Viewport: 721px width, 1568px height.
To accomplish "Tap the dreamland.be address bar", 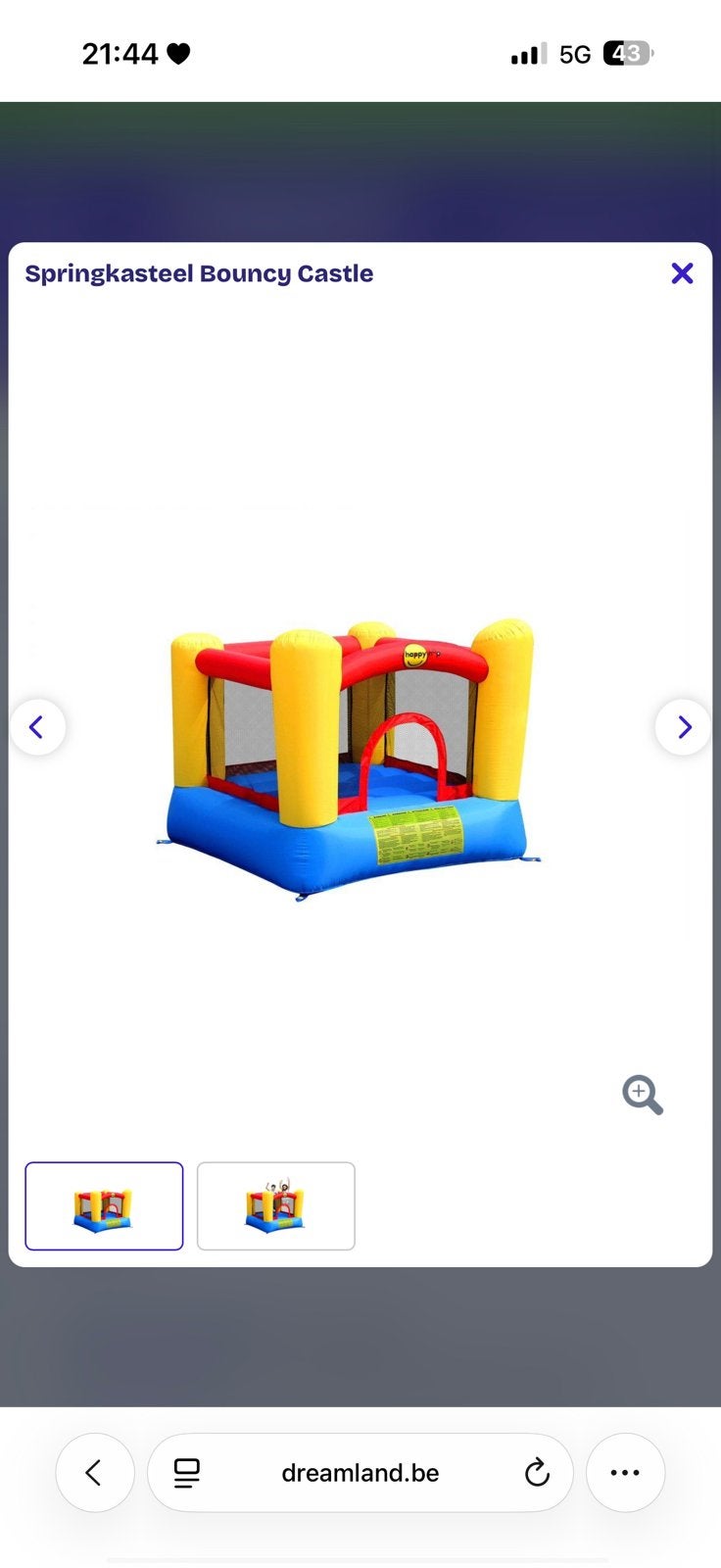I will pos(360,1473).
